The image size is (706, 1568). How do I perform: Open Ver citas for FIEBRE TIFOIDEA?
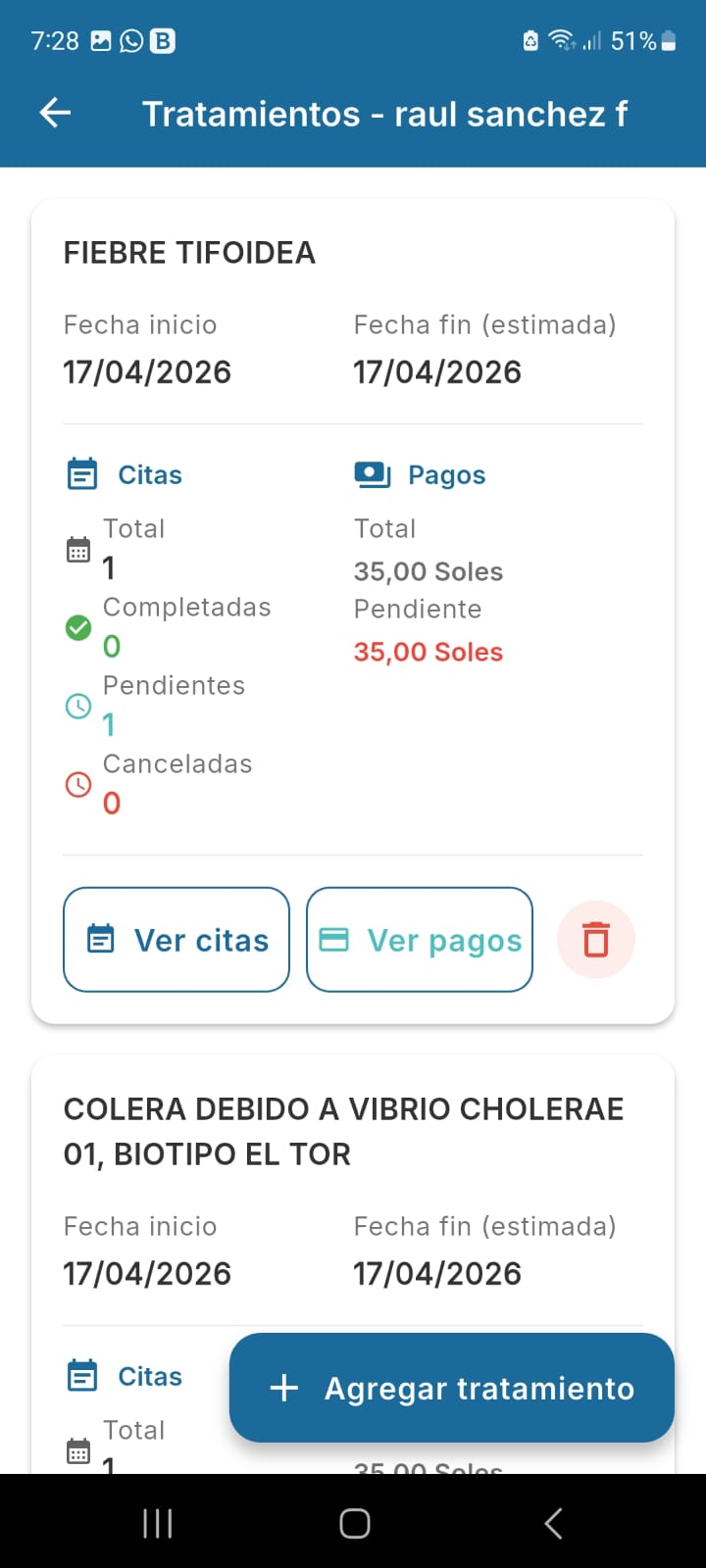click(x=176, y=940)
